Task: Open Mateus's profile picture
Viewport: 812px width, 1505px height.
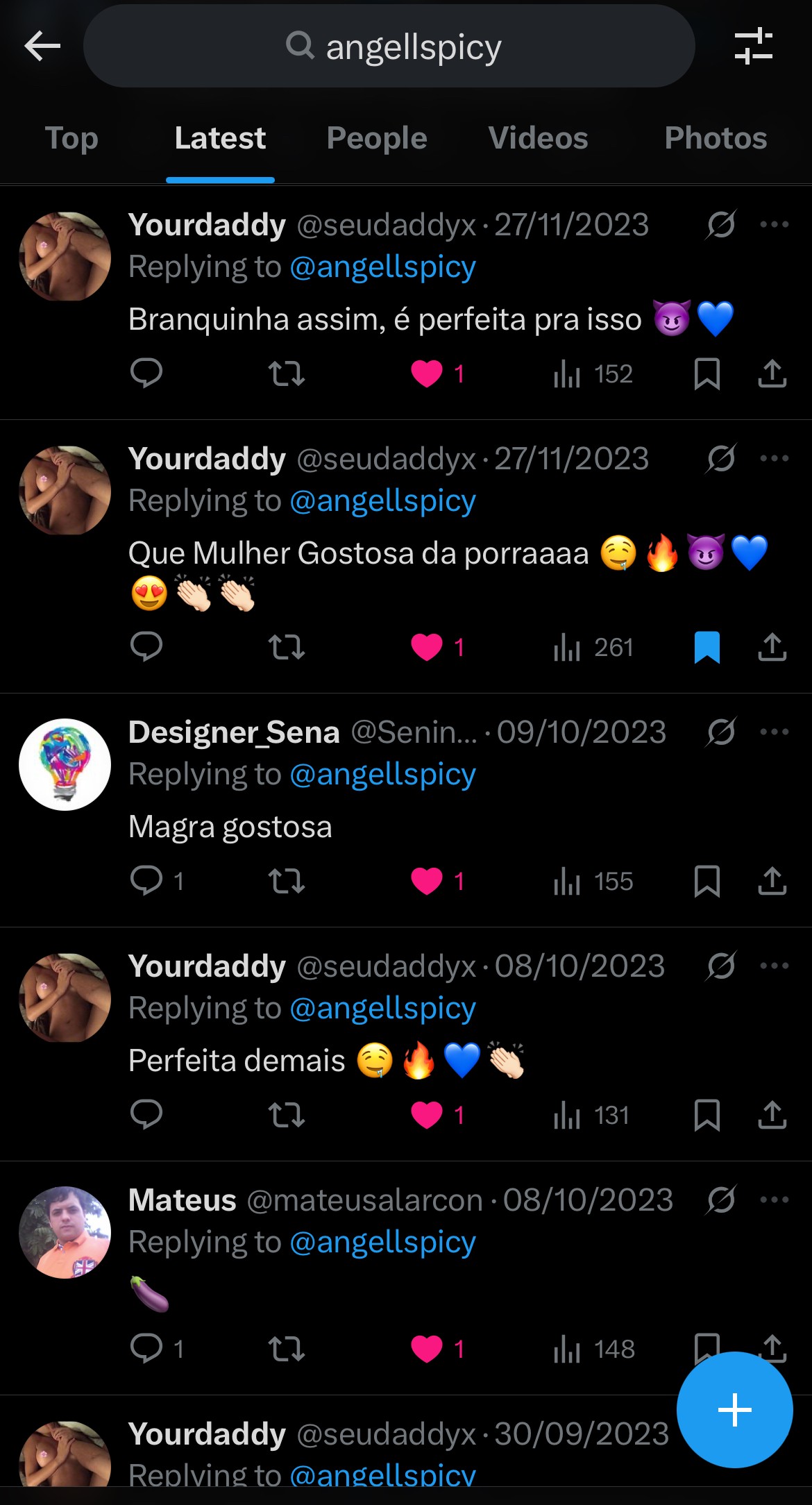Action: (65, 1232)
